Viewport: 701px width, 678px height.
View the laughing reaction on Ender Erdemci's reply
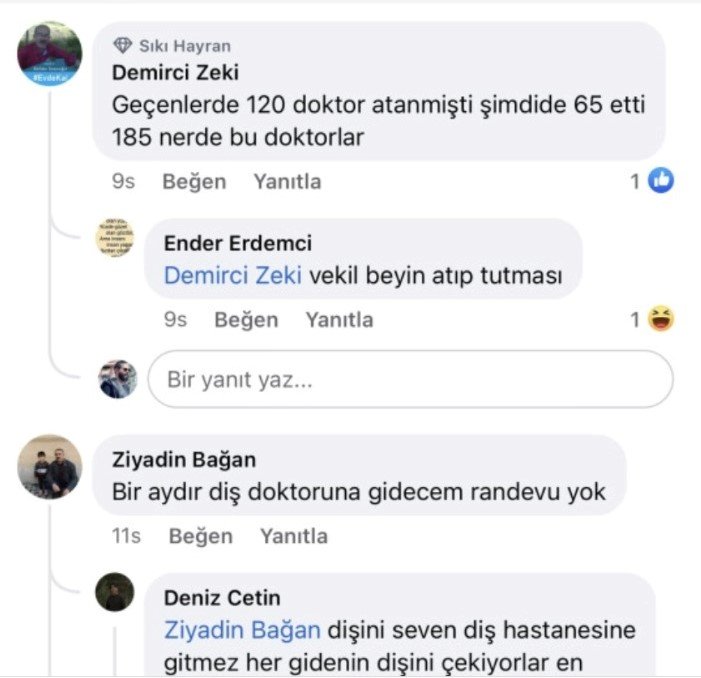pos(660,320)
